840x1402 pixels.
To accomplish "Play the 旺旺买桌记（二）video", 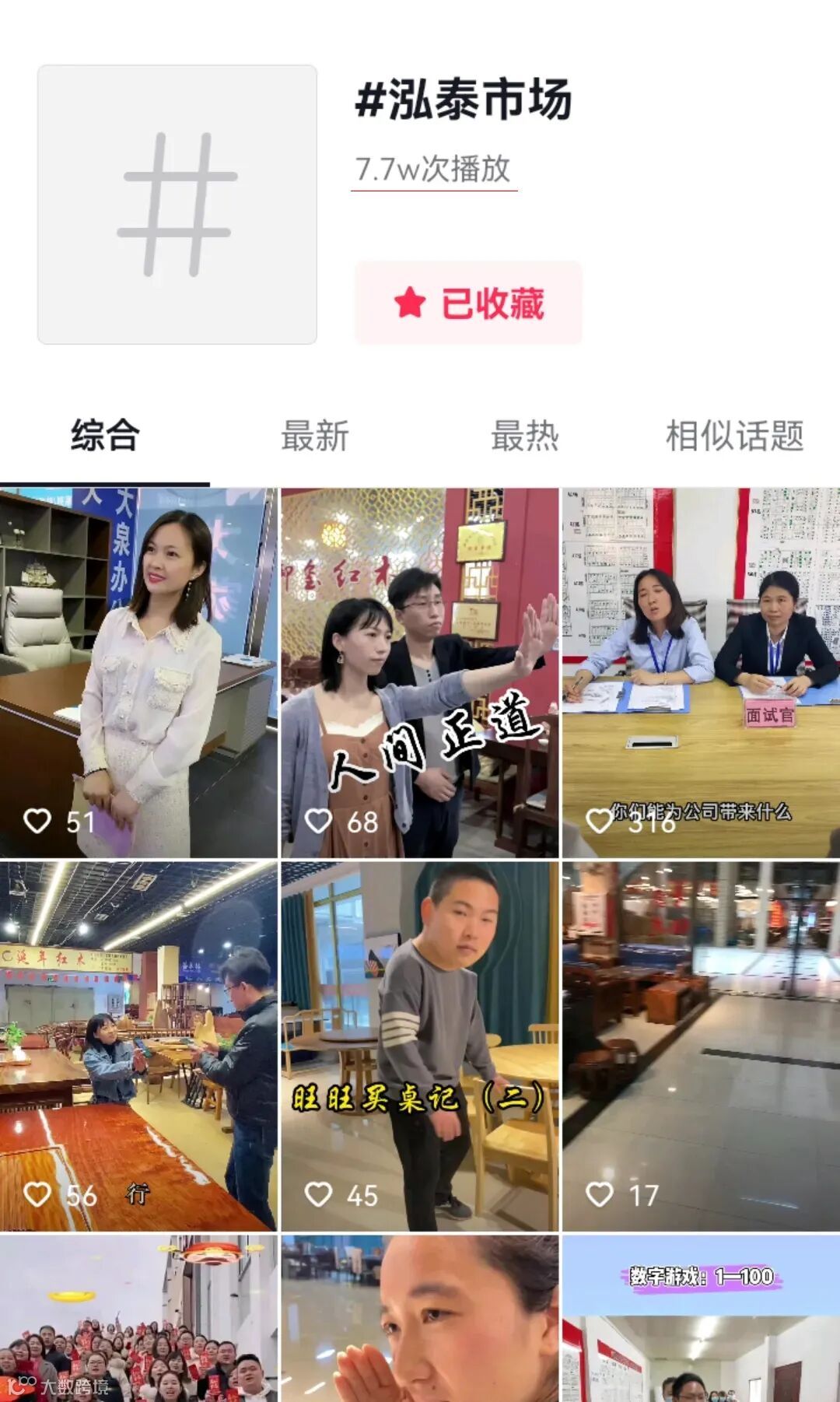I will [419, 1046].
